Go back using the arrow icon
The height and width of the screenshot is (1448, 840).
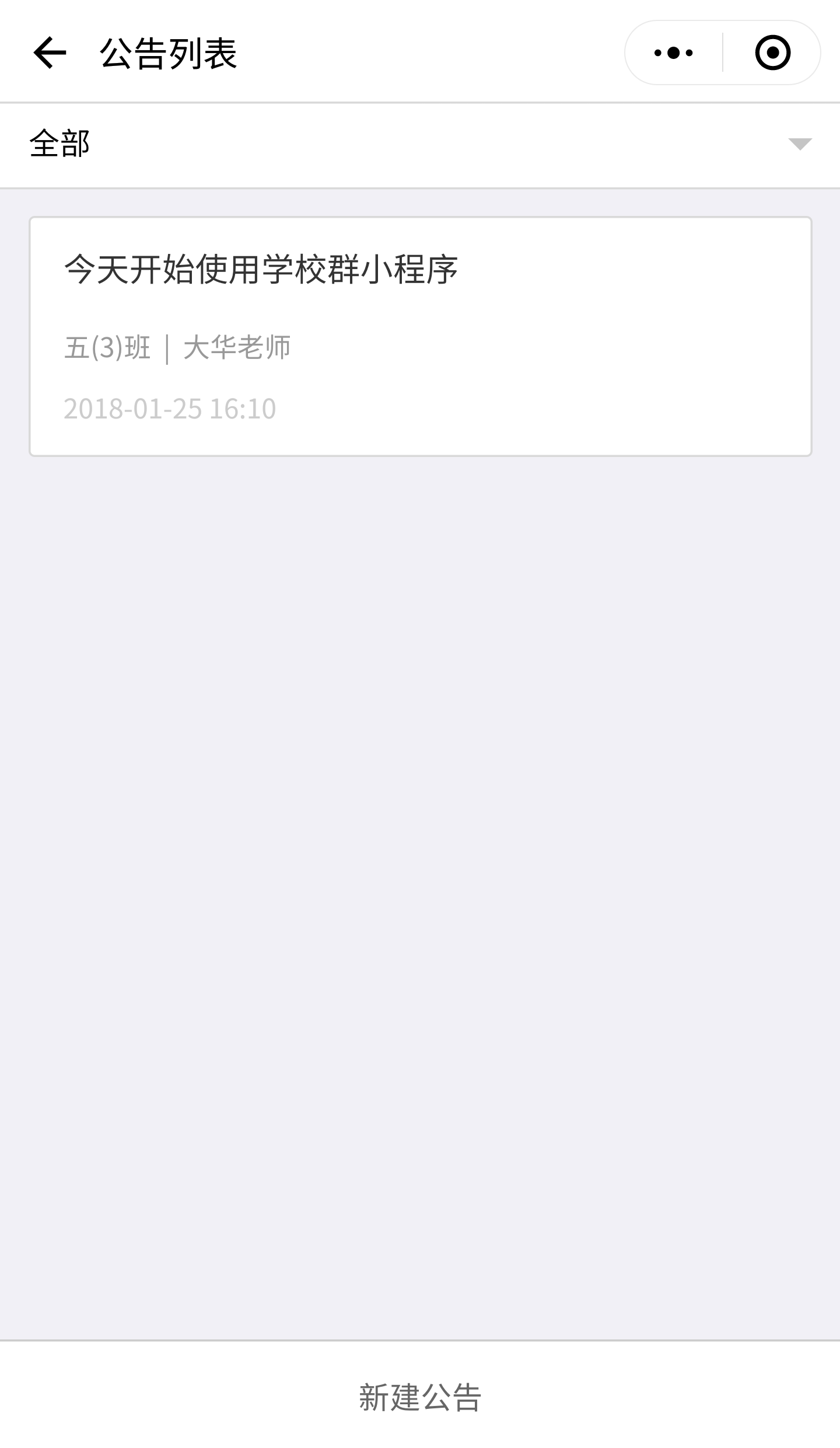click(50, 53)
